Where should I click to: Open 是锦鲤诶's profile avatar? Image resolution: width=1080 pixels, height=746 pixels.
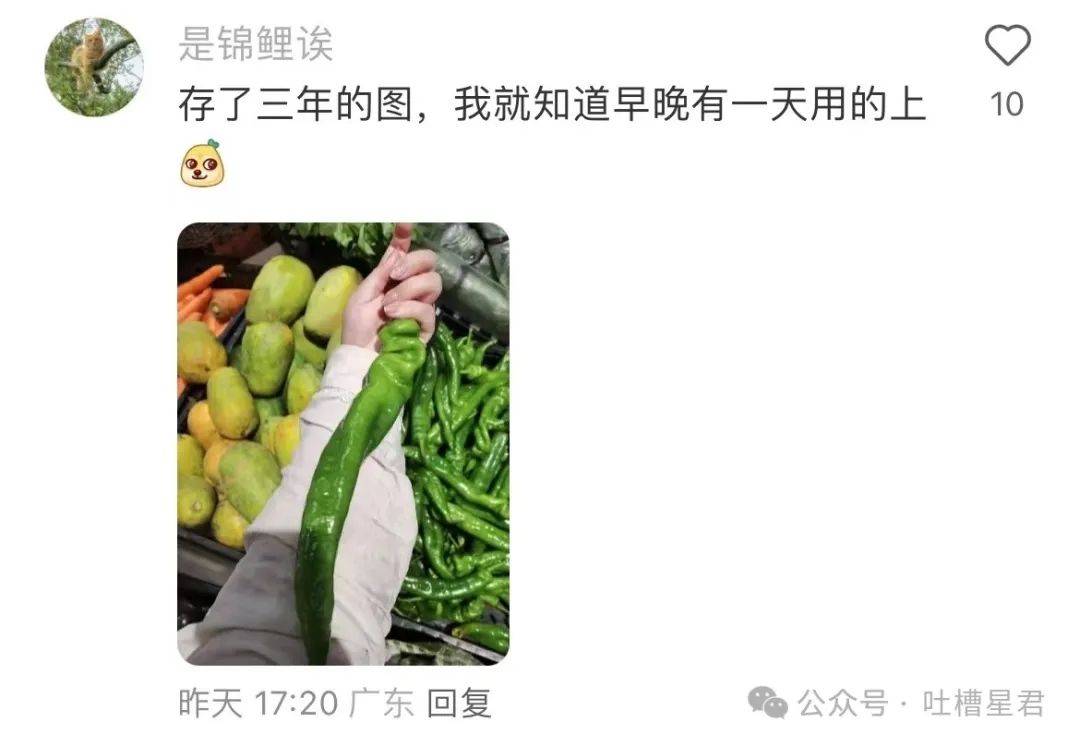pos(94,67)
